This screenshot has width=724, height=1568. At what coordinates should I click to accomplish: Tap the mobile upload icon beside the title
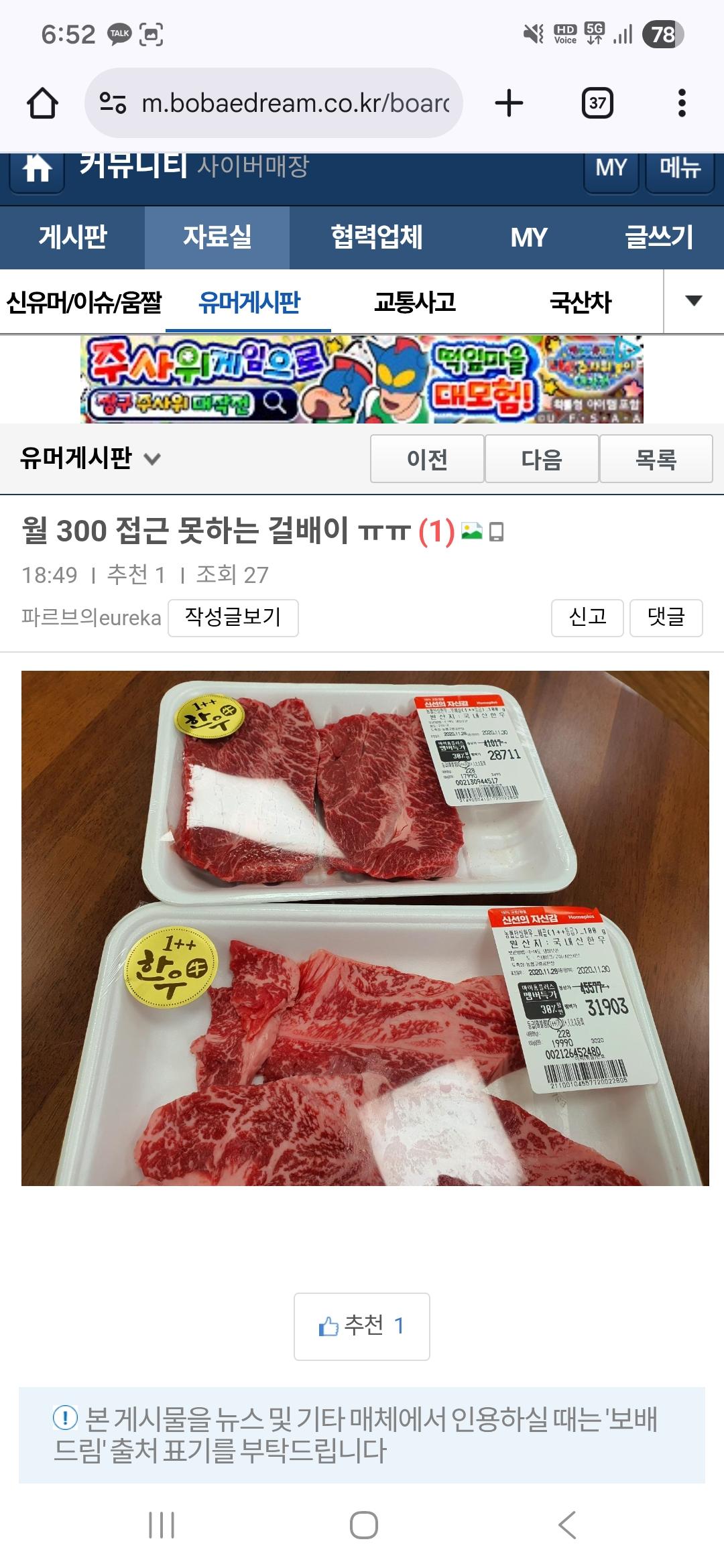(x=497, y=531)
